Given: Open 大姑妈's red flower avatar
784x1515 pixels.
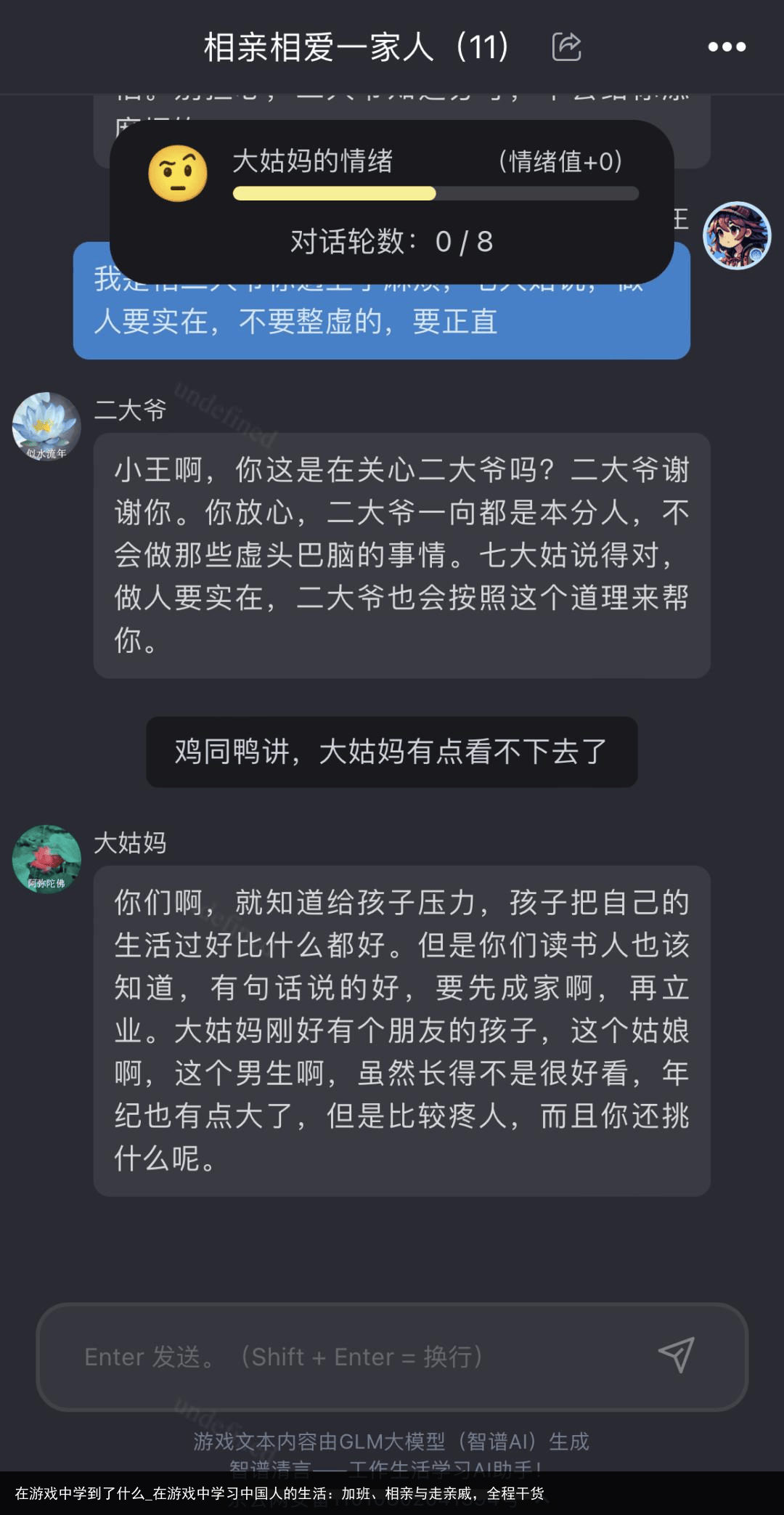Looking at the screenshot, I should point(46,859).
